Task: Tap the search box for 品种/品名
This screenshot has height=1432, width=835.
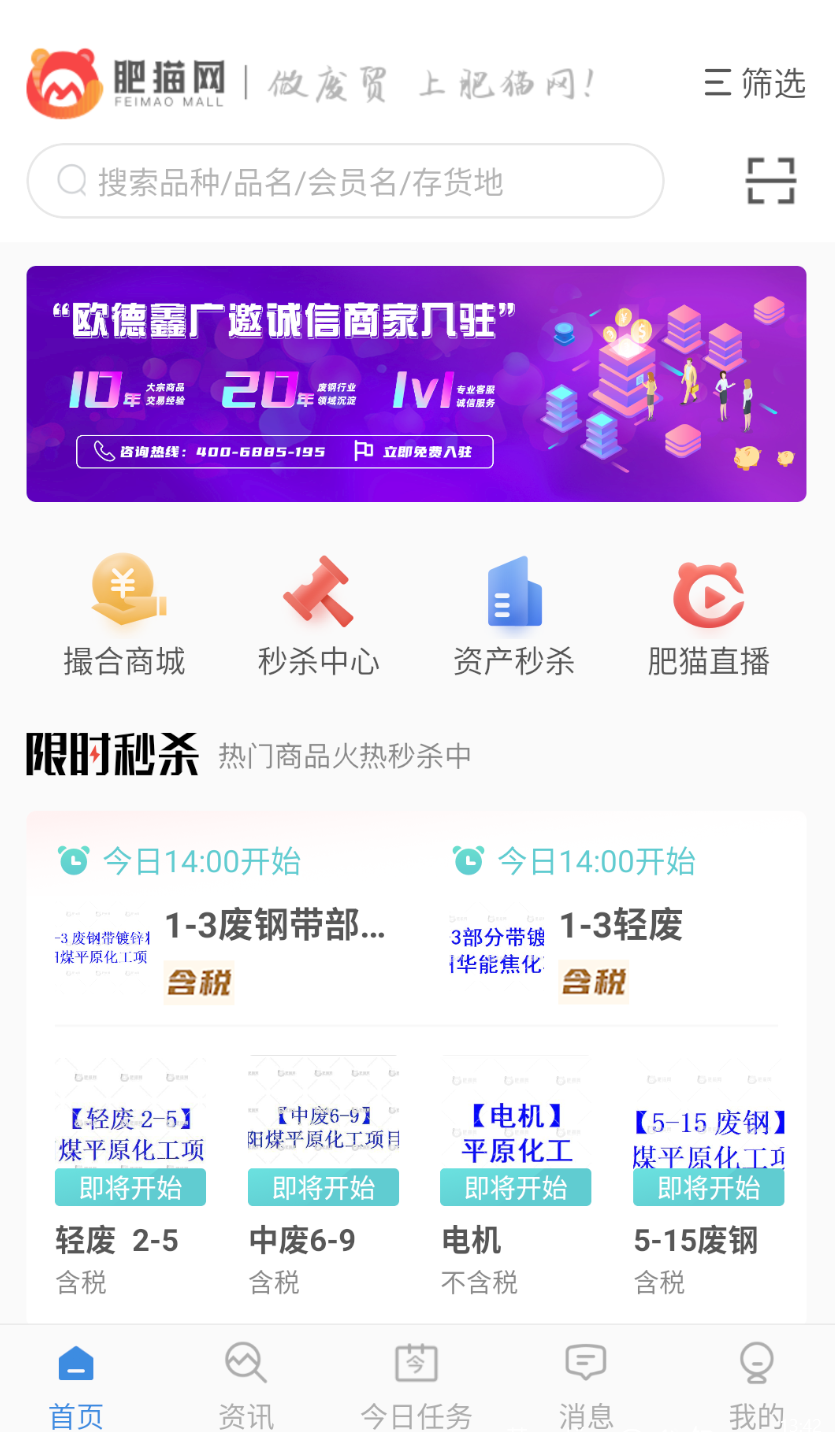Action: tap(345, 181)
